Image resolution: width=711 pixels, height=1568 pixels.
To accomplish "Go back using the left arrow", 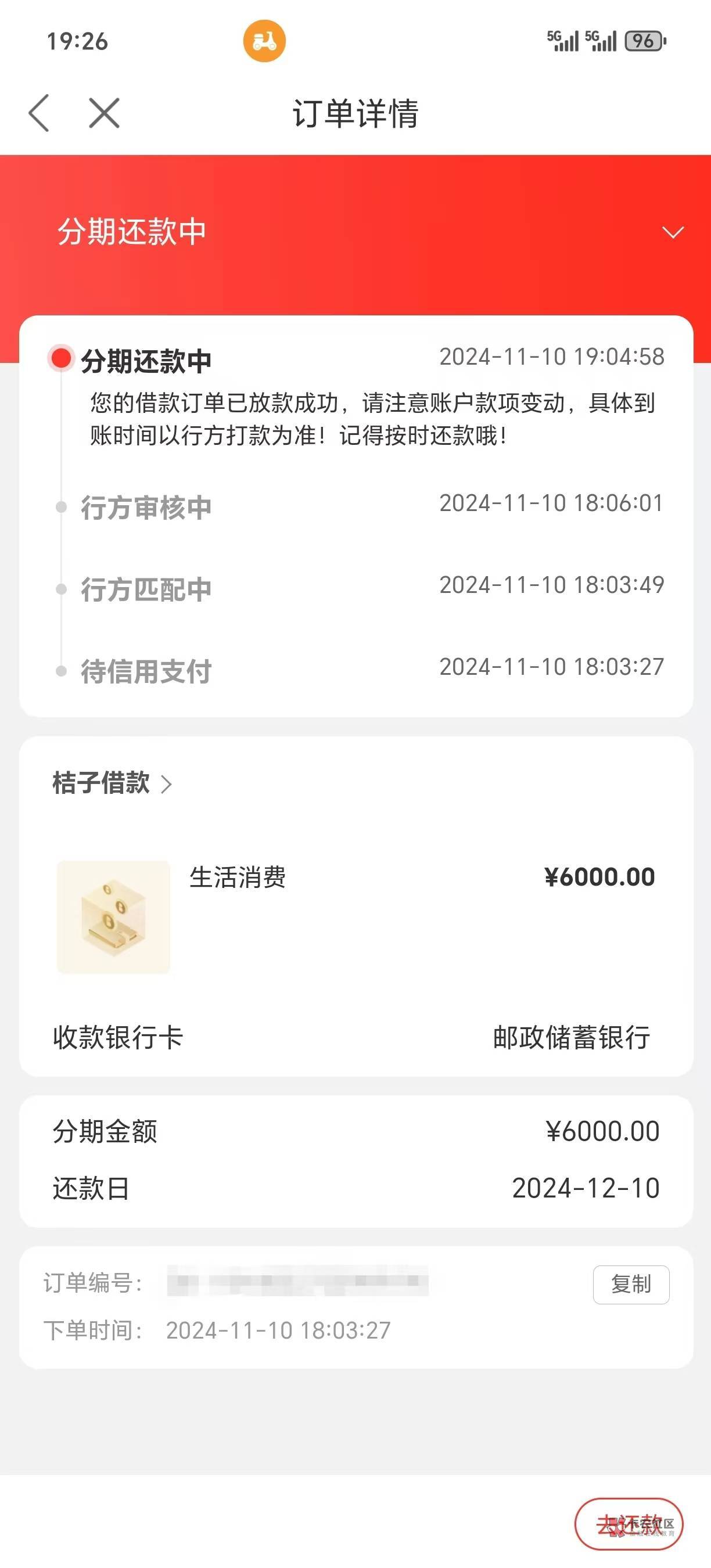I will (39, 113).
